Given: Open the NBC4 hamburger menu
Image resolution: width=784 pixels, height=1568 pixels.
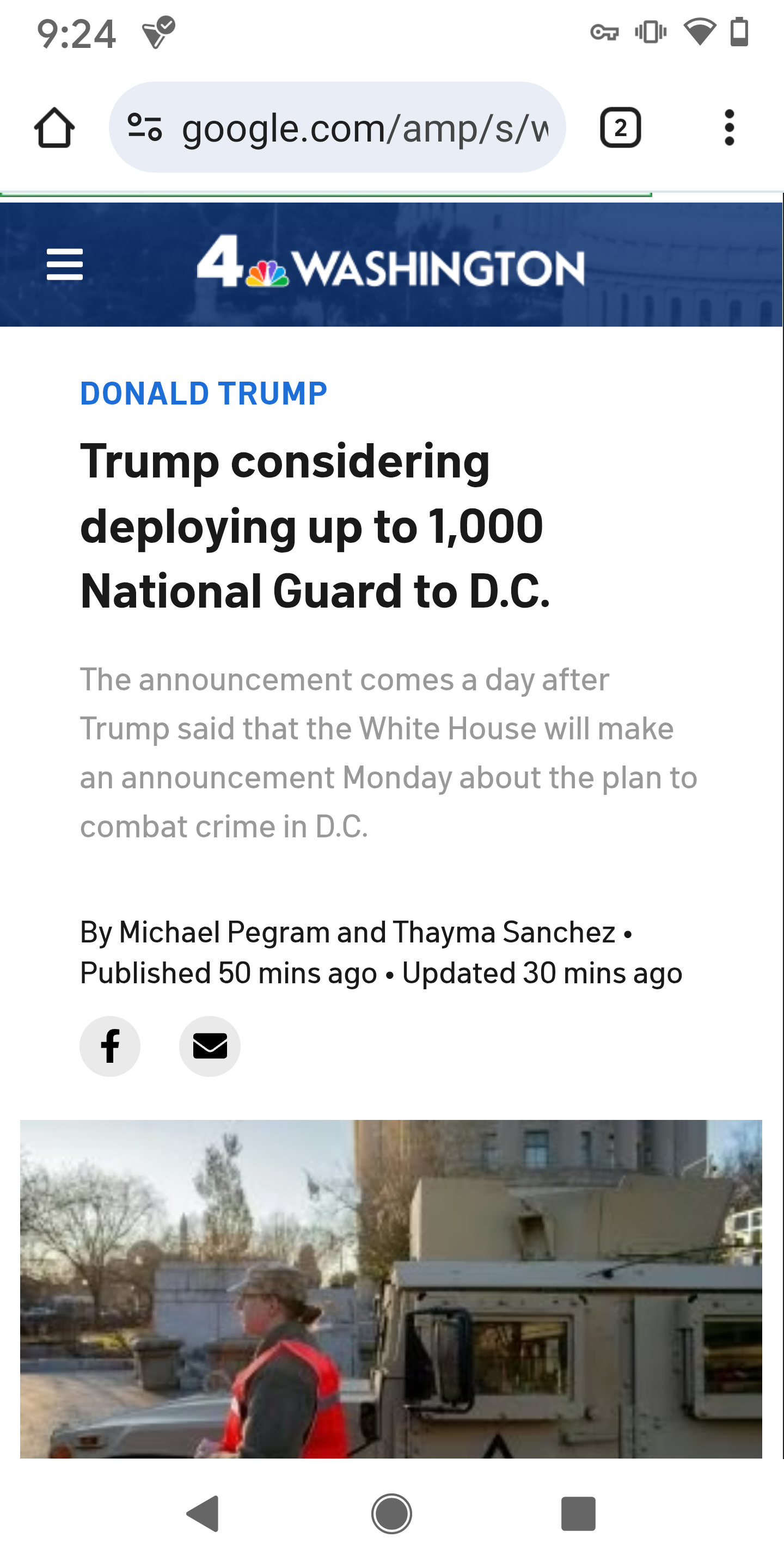Looking at the screenshot, I should 65,264.
